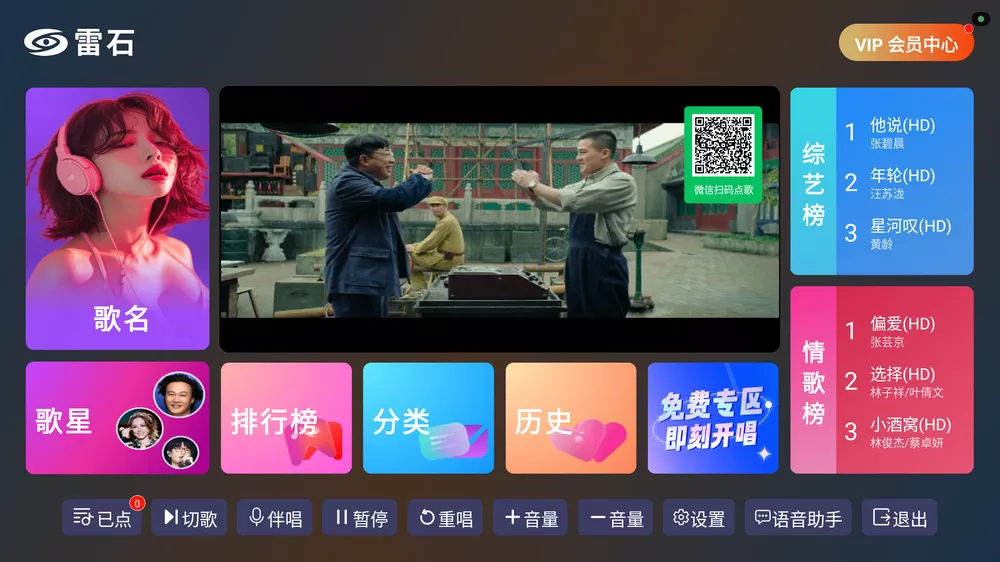Screen dimensions: 1000x562
Task: Open the VIP 会员中心 button
Action: tap(905, 44)
